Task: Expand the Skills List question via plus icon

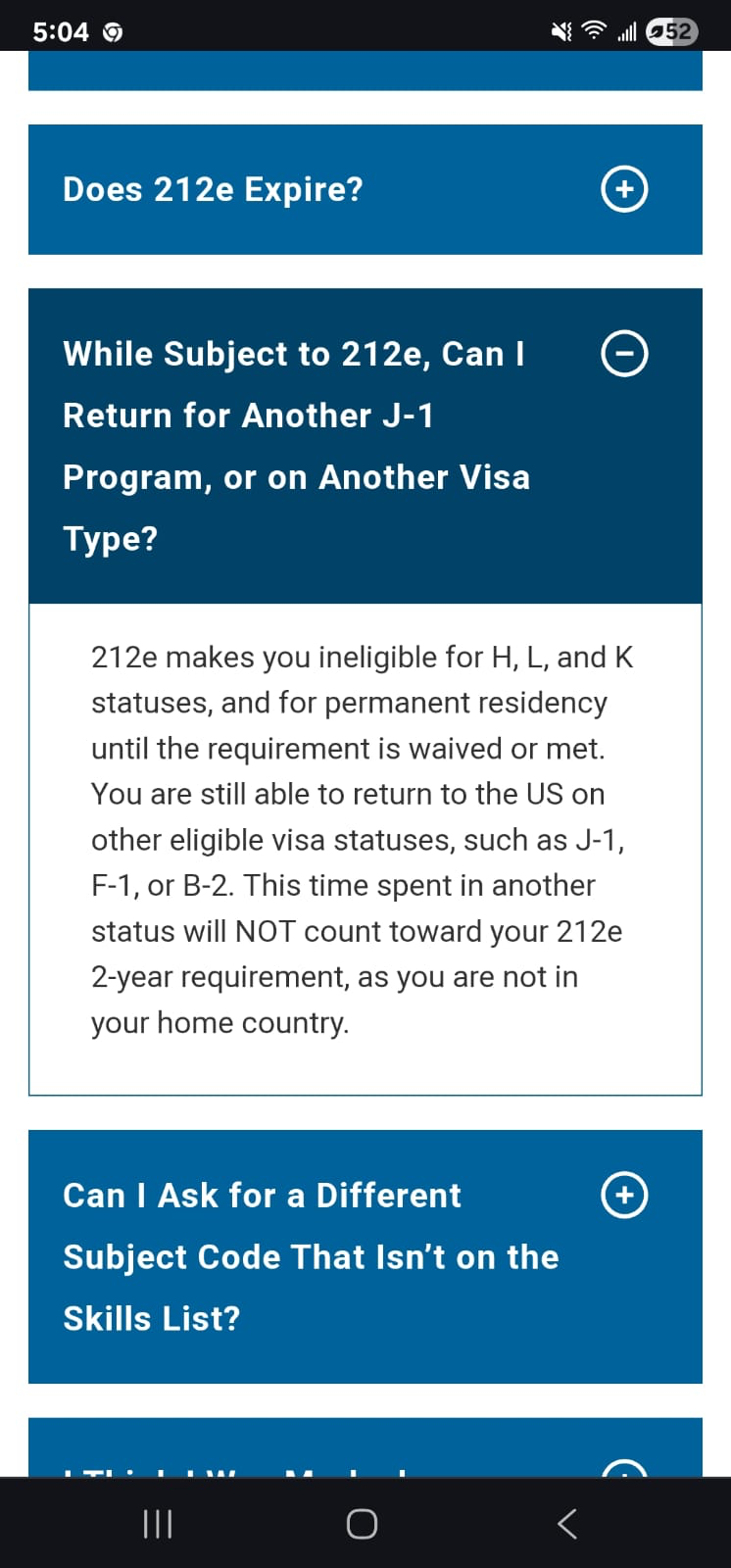Action: (x=624, y=1195)
